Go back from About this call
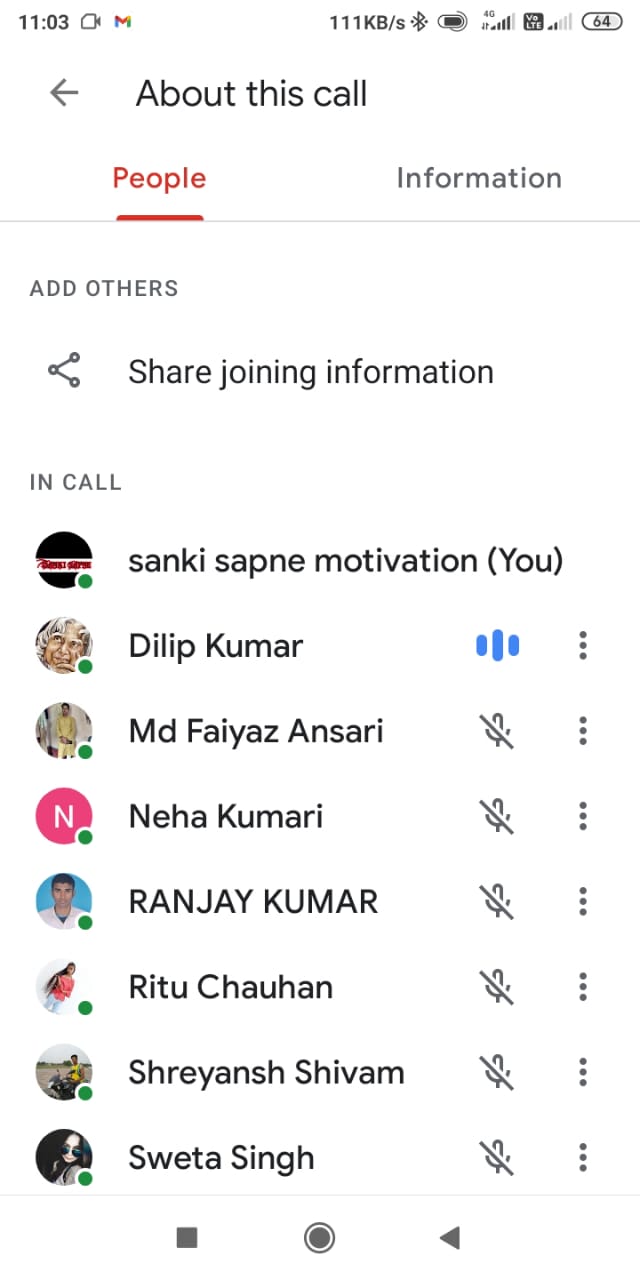Image resolution: width=640 pixels, height=1280 pixels. point(64,93)
